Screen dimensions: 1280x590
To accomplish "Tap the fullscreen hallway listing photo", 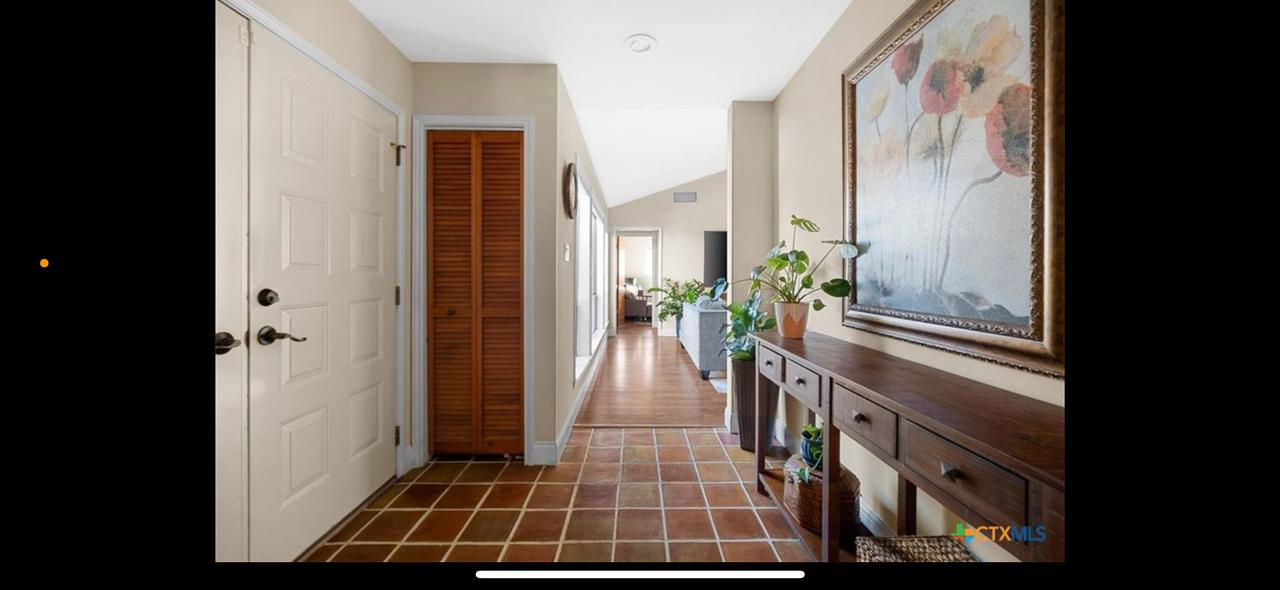I will point(640,280).
